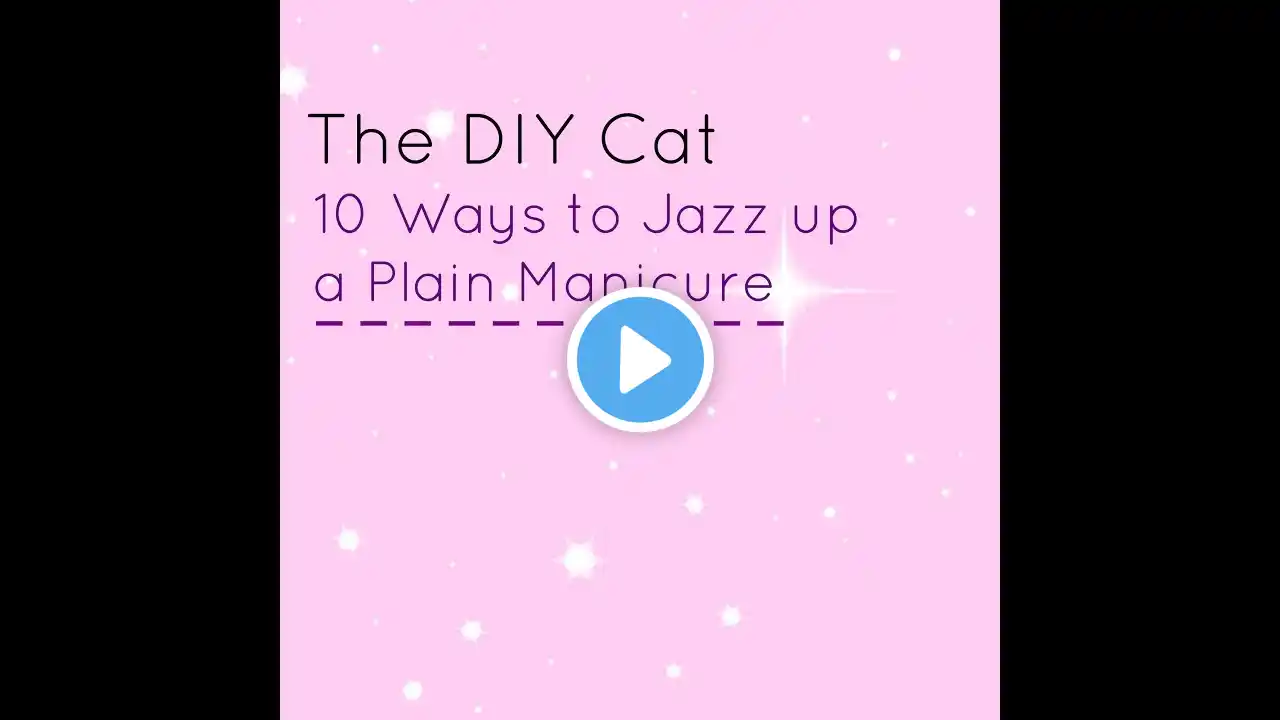
Task: Play the DIY Cat manicure video
Action: pos(640,360)
